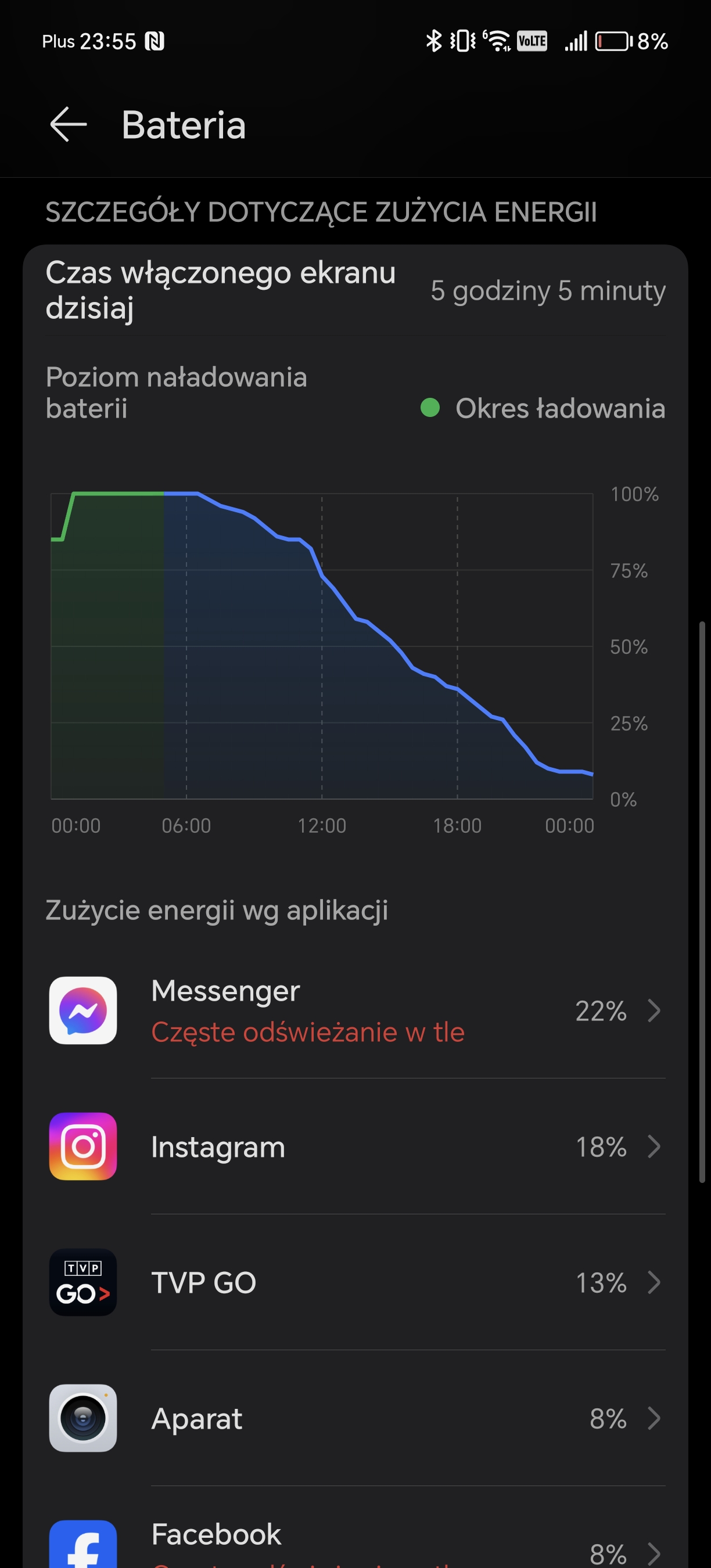This screenshot has height=1568, width=711.
Task: Go back from the Bateria screen
Action: pyautogui.click(x=68, y=124)
